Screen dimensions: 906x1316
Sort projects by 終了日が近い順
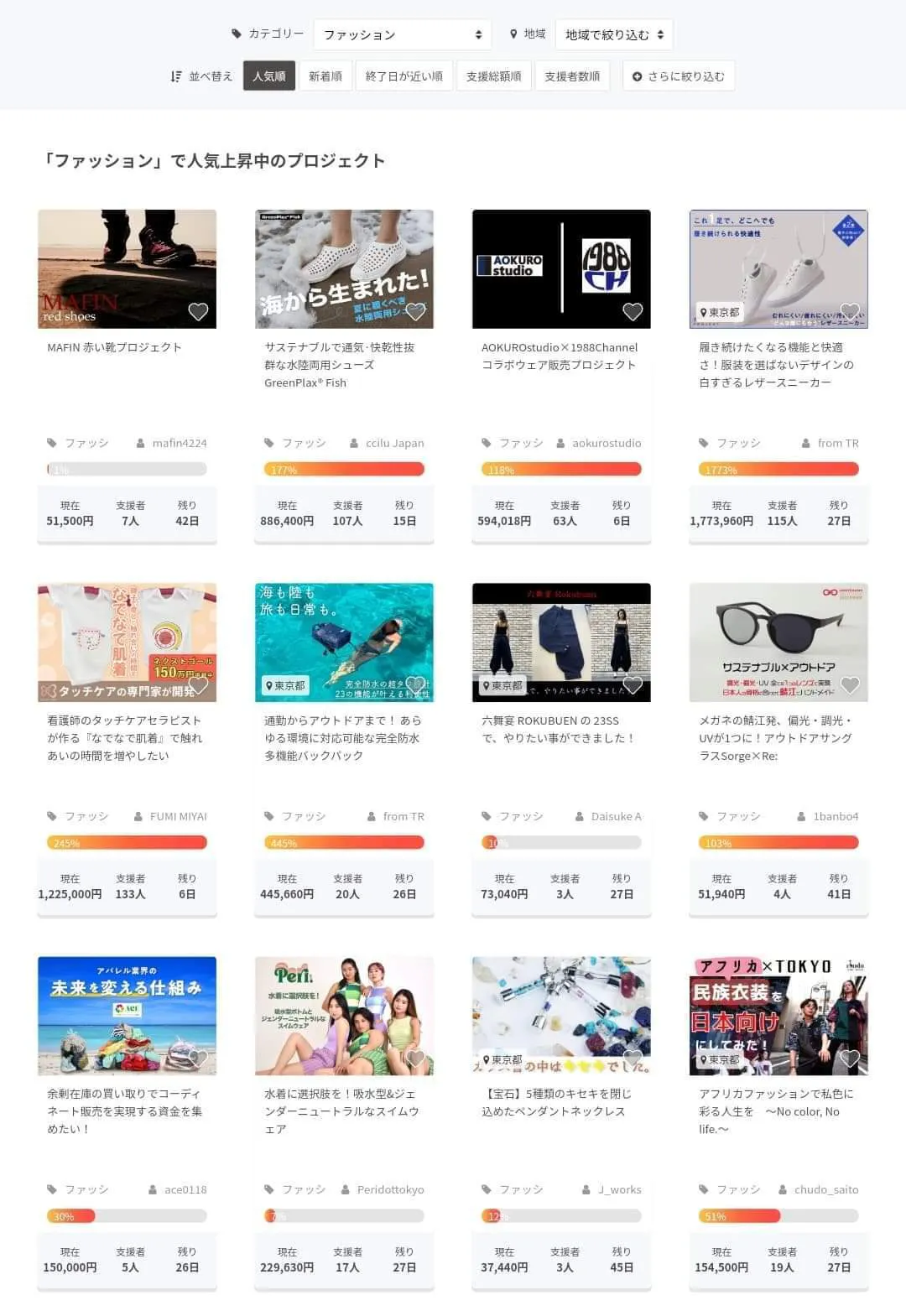[x=404, y=76]
